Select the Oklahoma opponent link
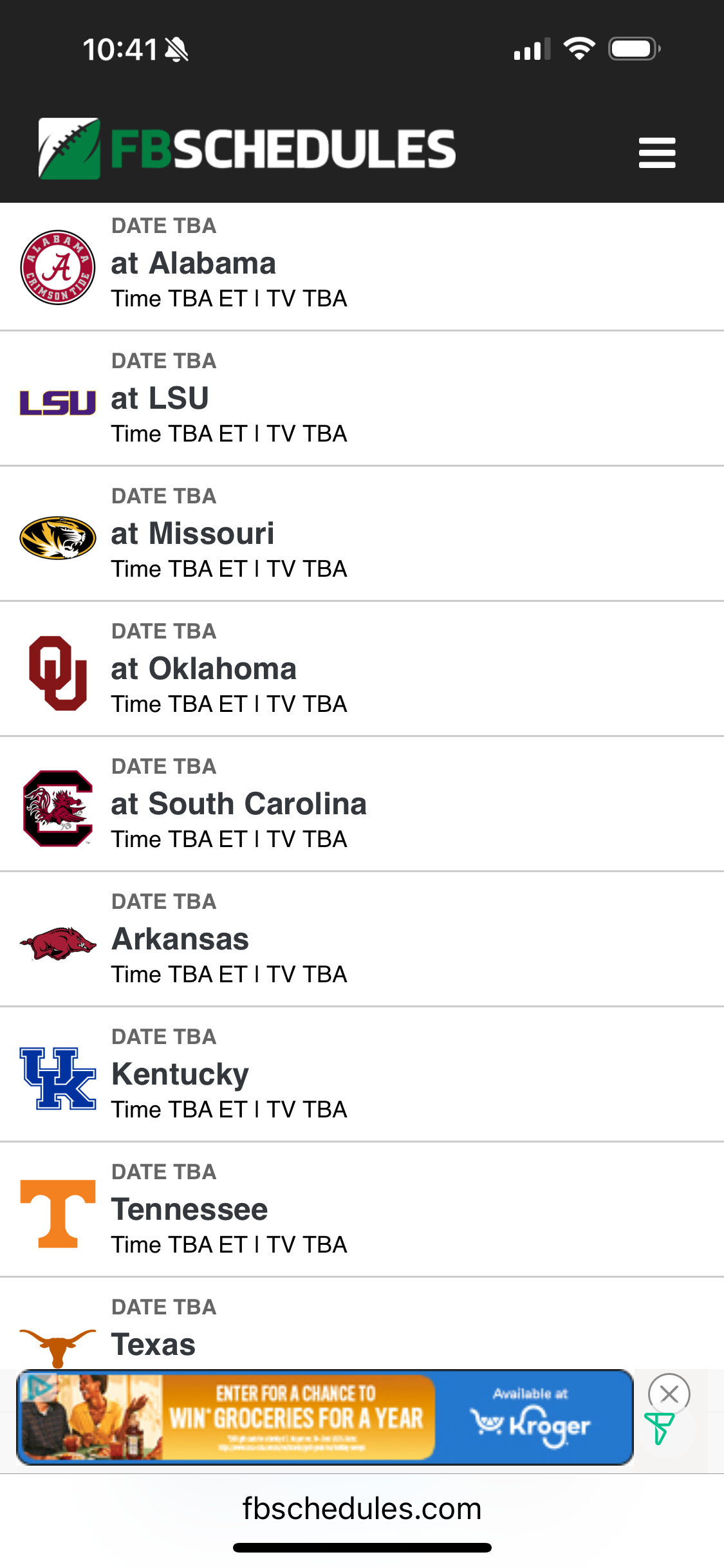 [223, 669]
